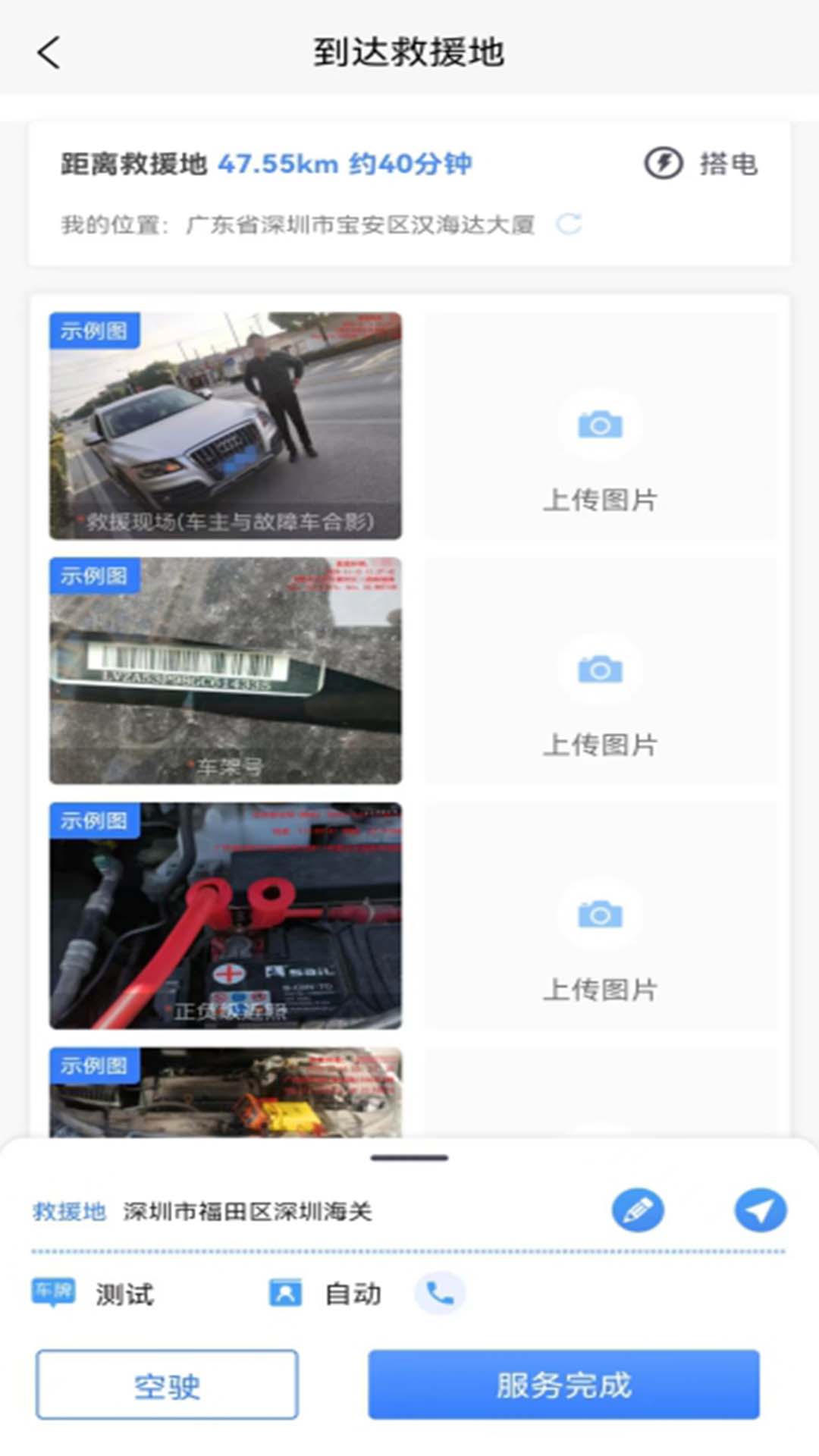Edit the rescue location address
This screenshot has height=1456, width=819.
pyautogui.click(x=638, y=1210)
